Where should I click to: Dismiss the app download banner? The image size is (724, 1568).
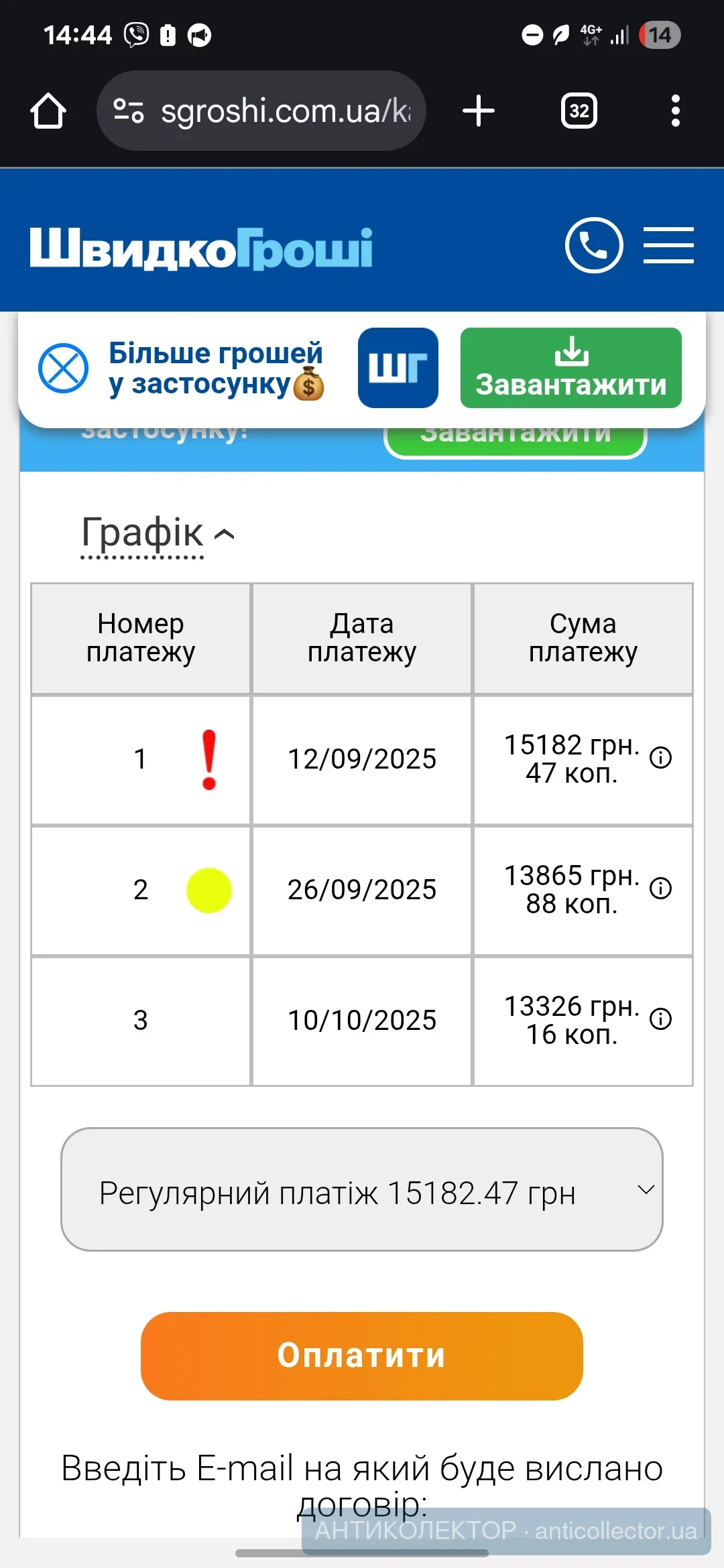click(x=63, y=368)
